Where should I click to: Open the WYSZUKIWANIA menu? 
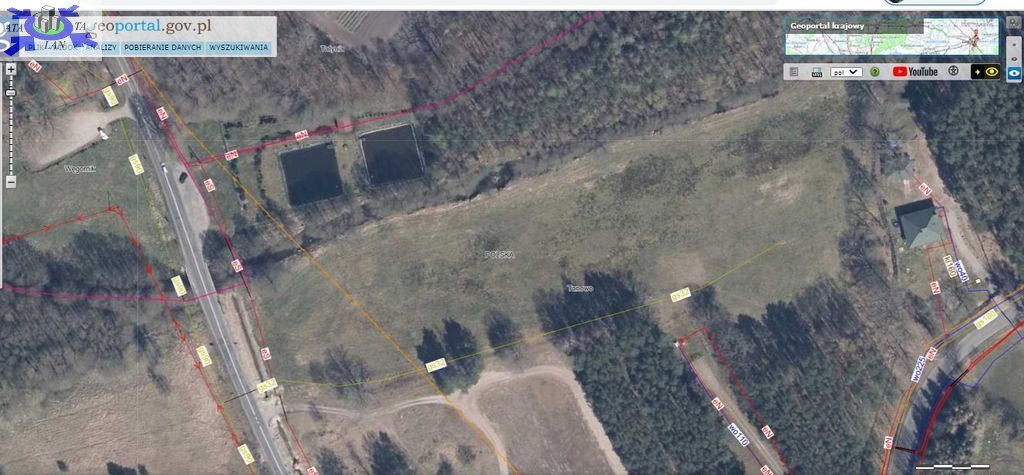point(238,47)
